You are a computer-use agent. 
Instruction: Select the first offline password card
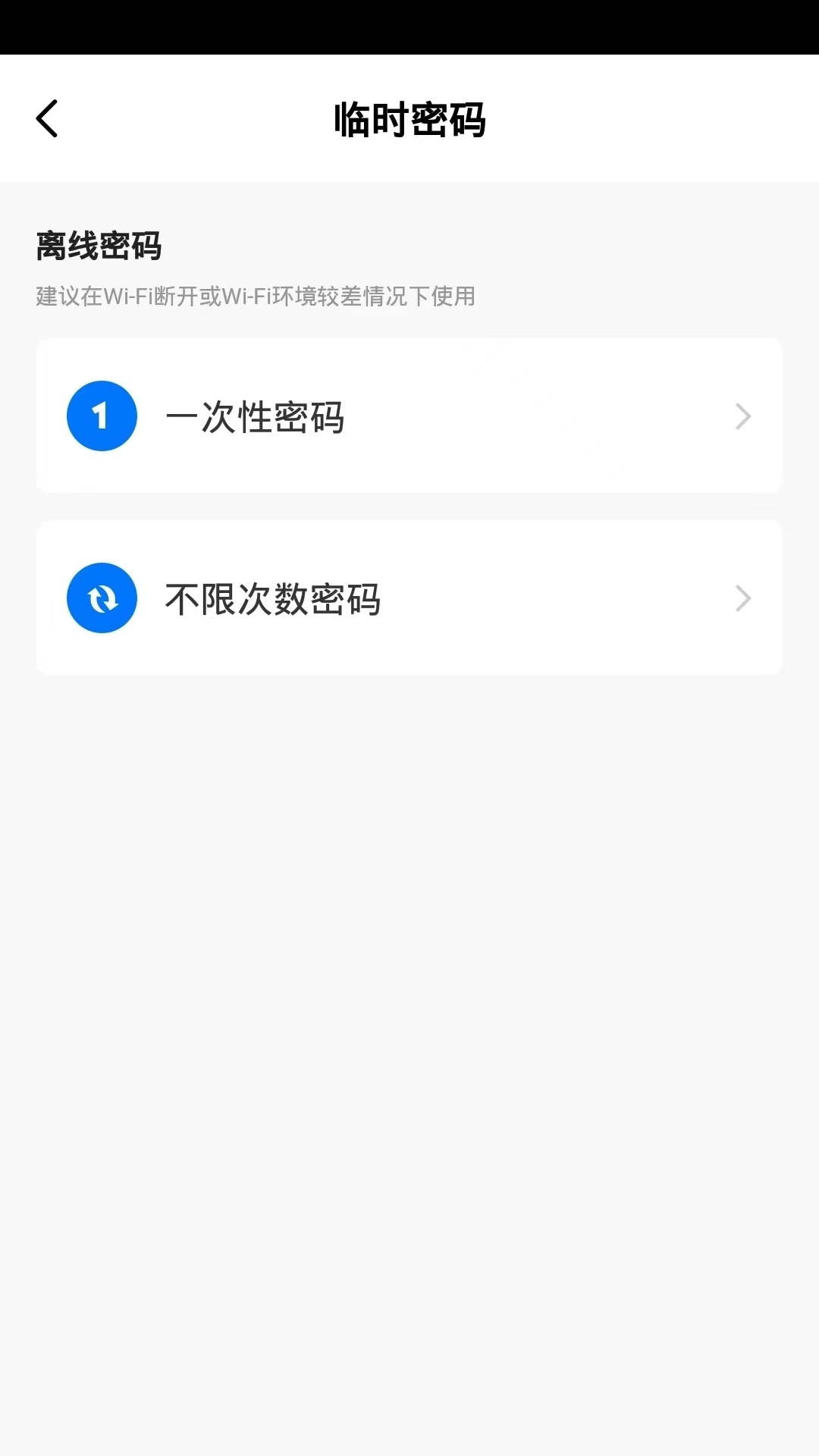[x=409, y=416]
